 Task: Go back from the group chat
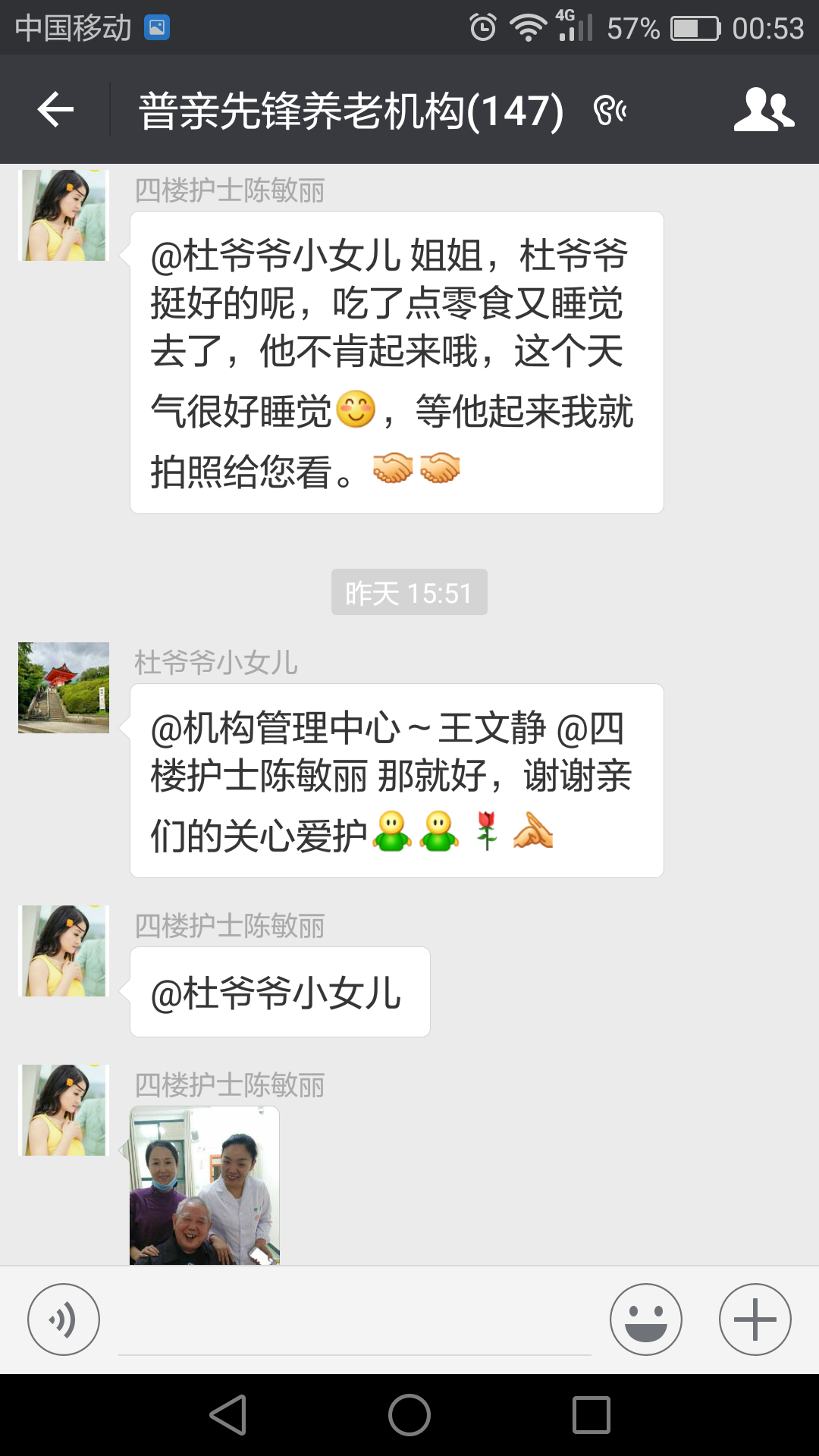(x=55, y=110)
